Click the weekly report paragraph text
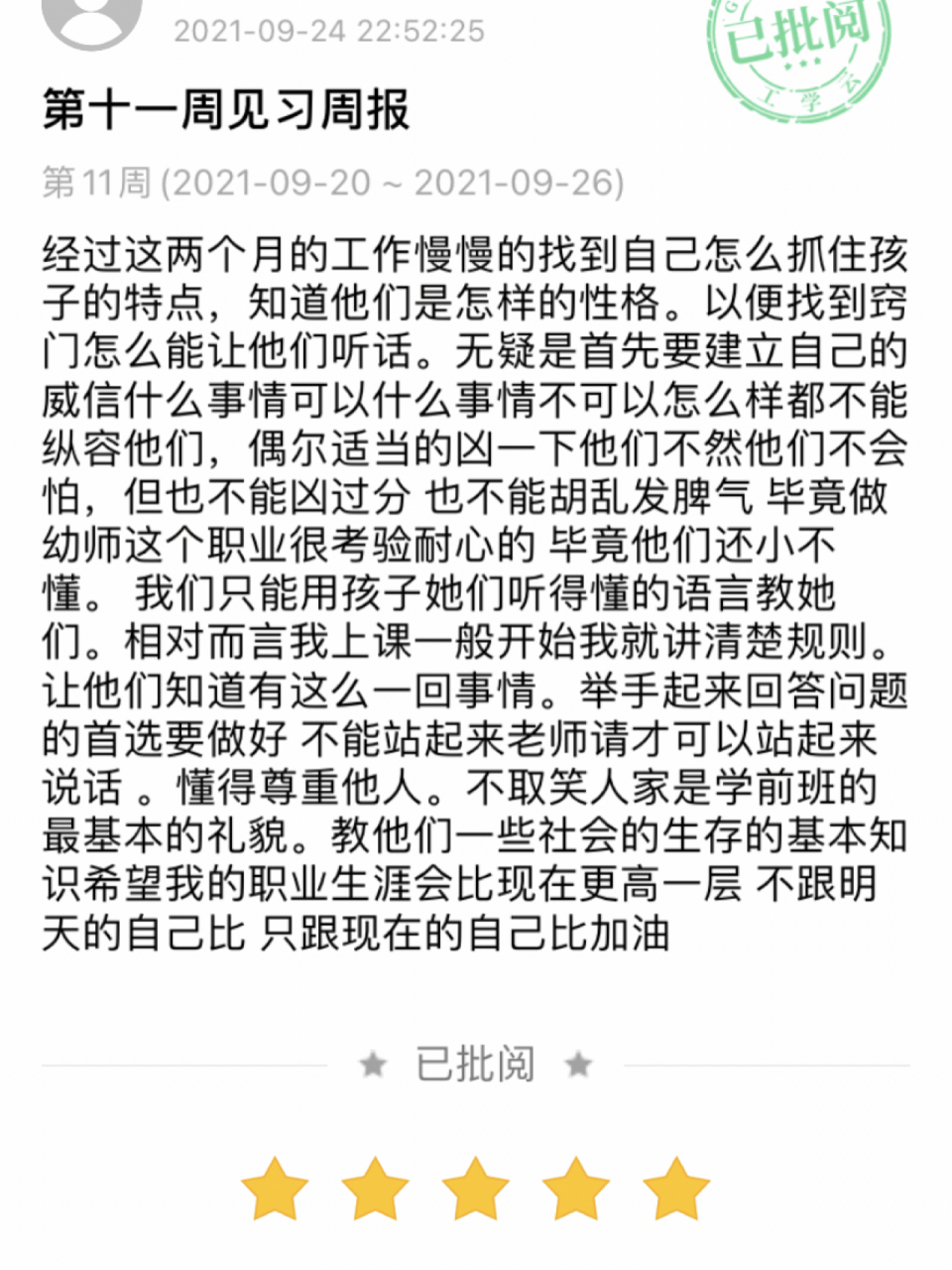This screenshot has width=952, height=1270. click(476, 585)
